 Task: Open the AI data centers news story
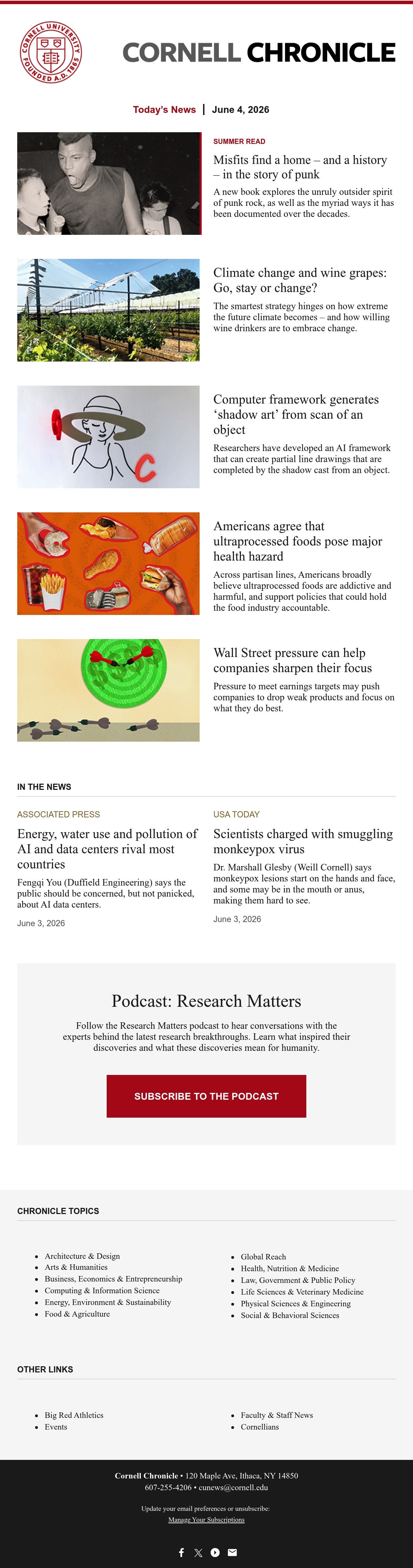[107, 849]
